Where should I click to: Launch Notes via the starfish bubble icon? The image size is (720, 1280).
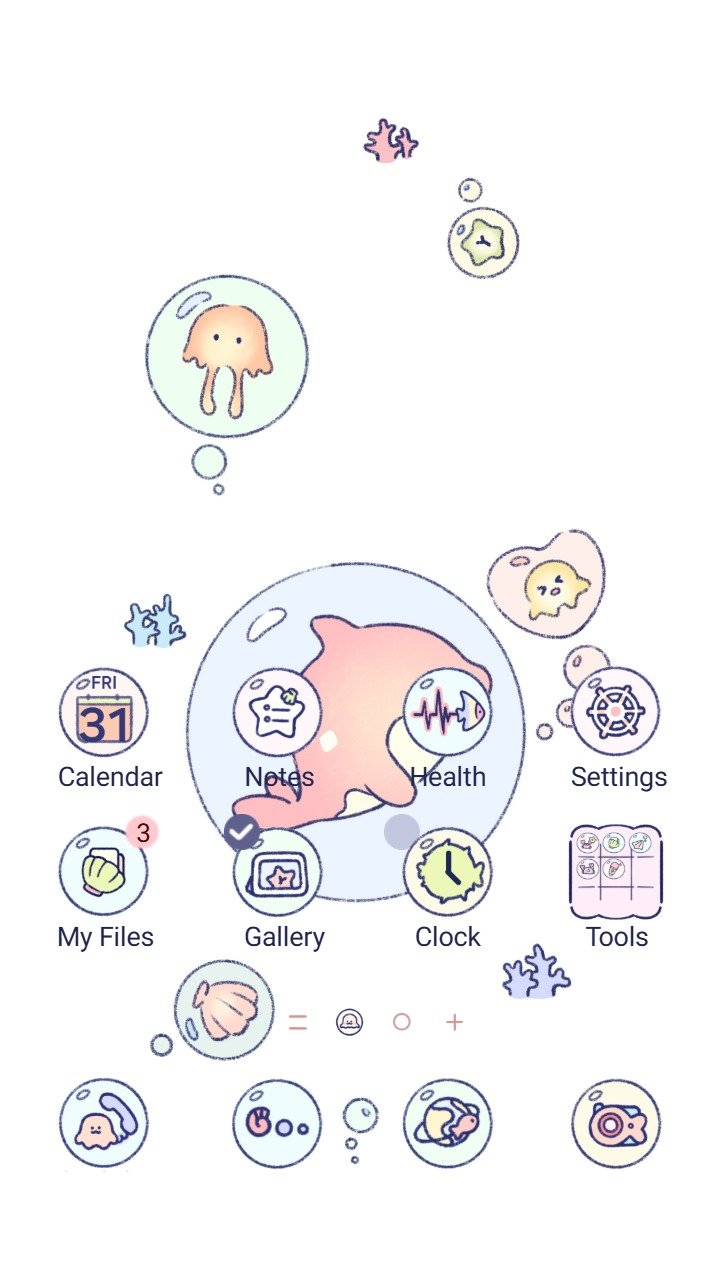(x=278, y=712)
